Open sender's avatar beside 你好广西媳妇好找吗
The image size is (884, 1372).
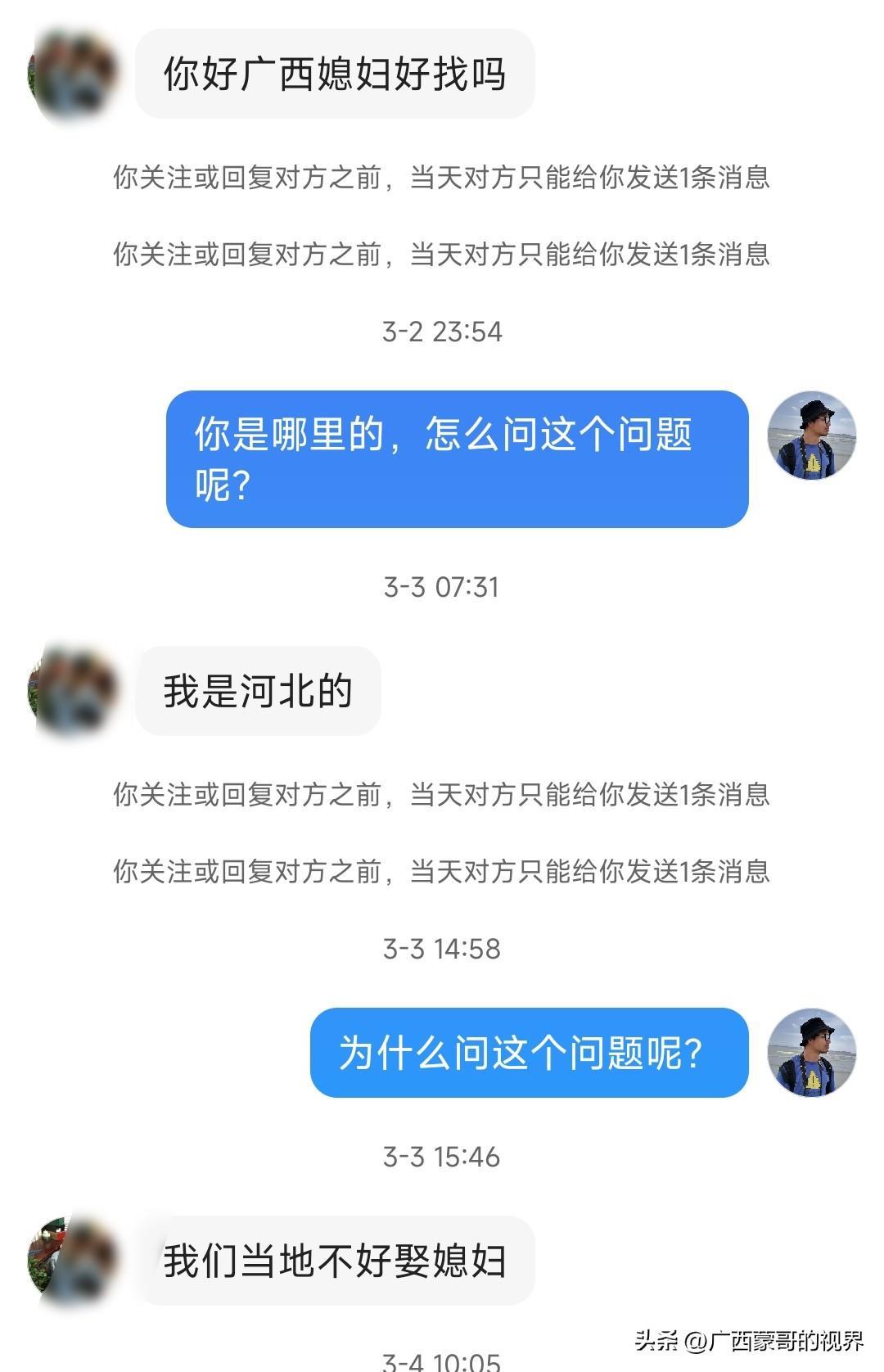72,74
